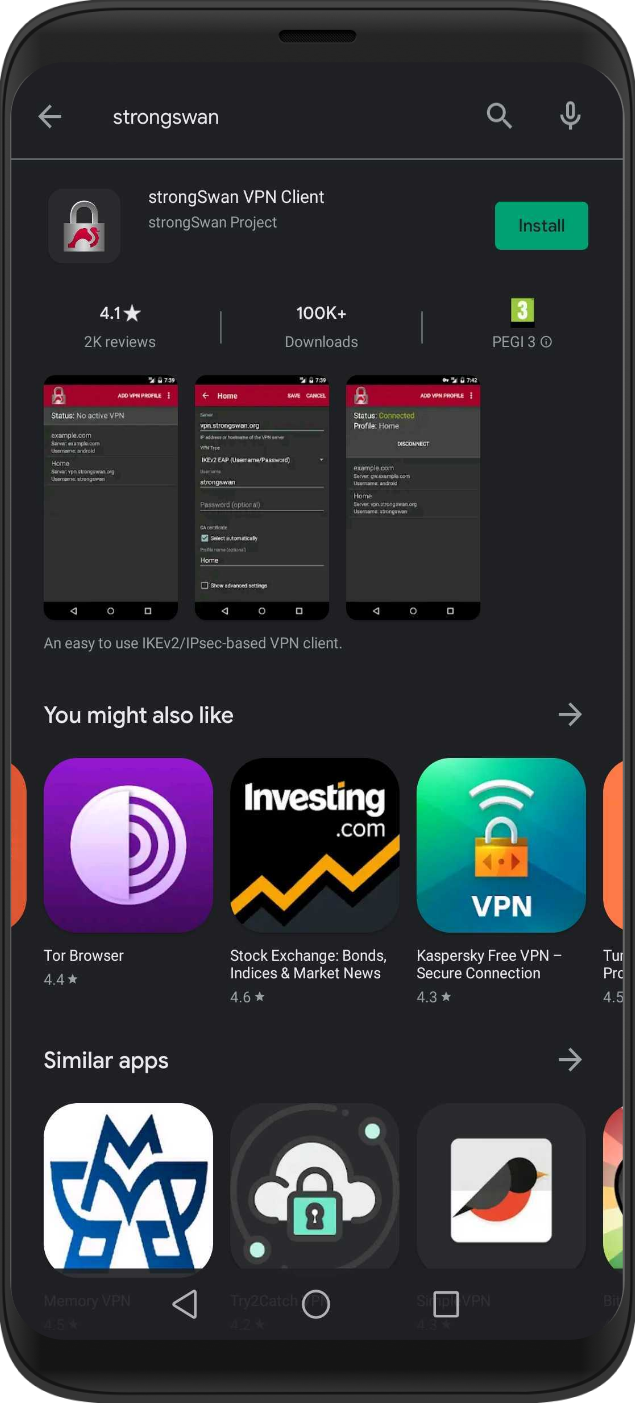Open recent apps overview
This screenshot has height=1403, width=635.
click(x=446, y=1304)
